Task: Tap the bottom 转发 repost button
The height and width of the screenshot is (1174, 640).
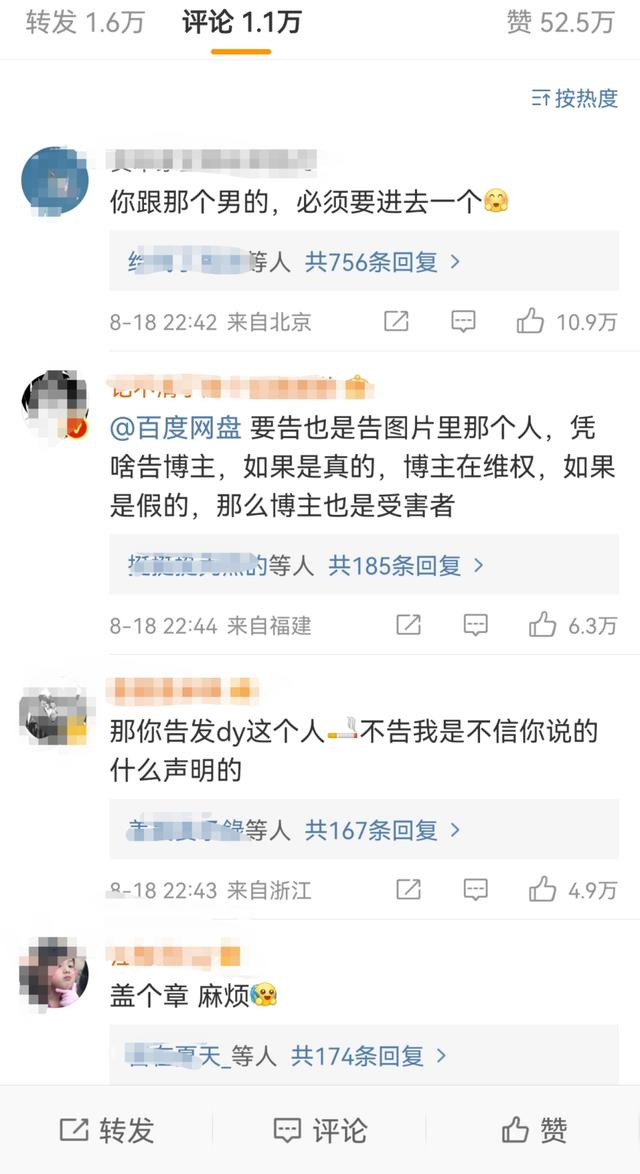Action: tap(107, 1131)
